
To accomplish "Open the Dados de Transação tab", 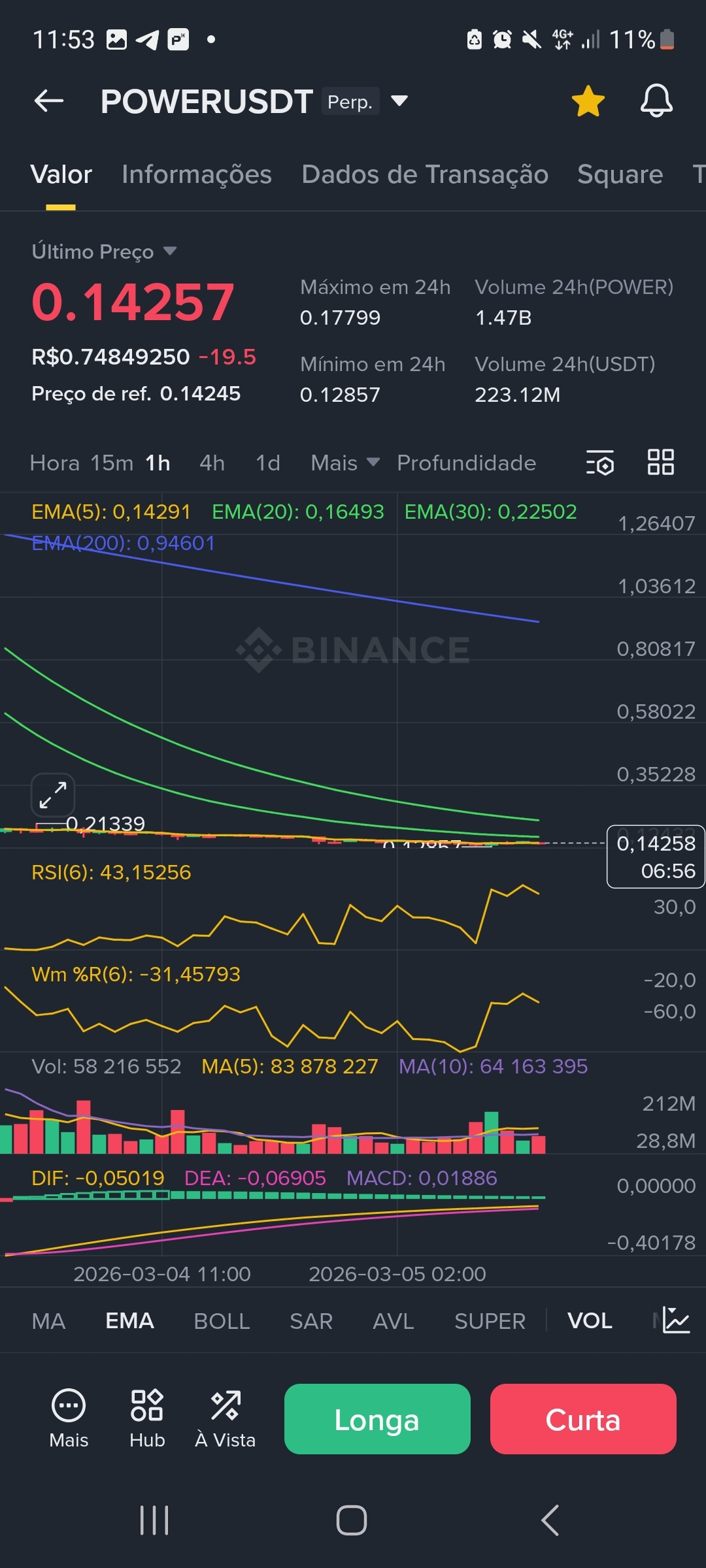I will (425, 174).
